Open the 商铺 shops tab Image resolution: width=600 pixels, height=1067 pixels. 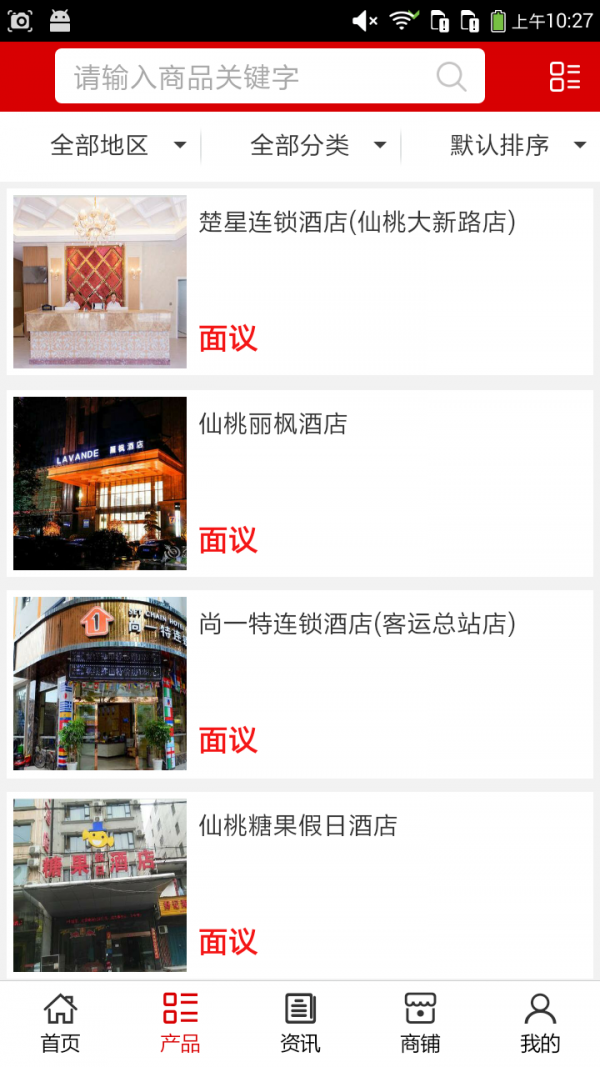(x=420, y=1023)
